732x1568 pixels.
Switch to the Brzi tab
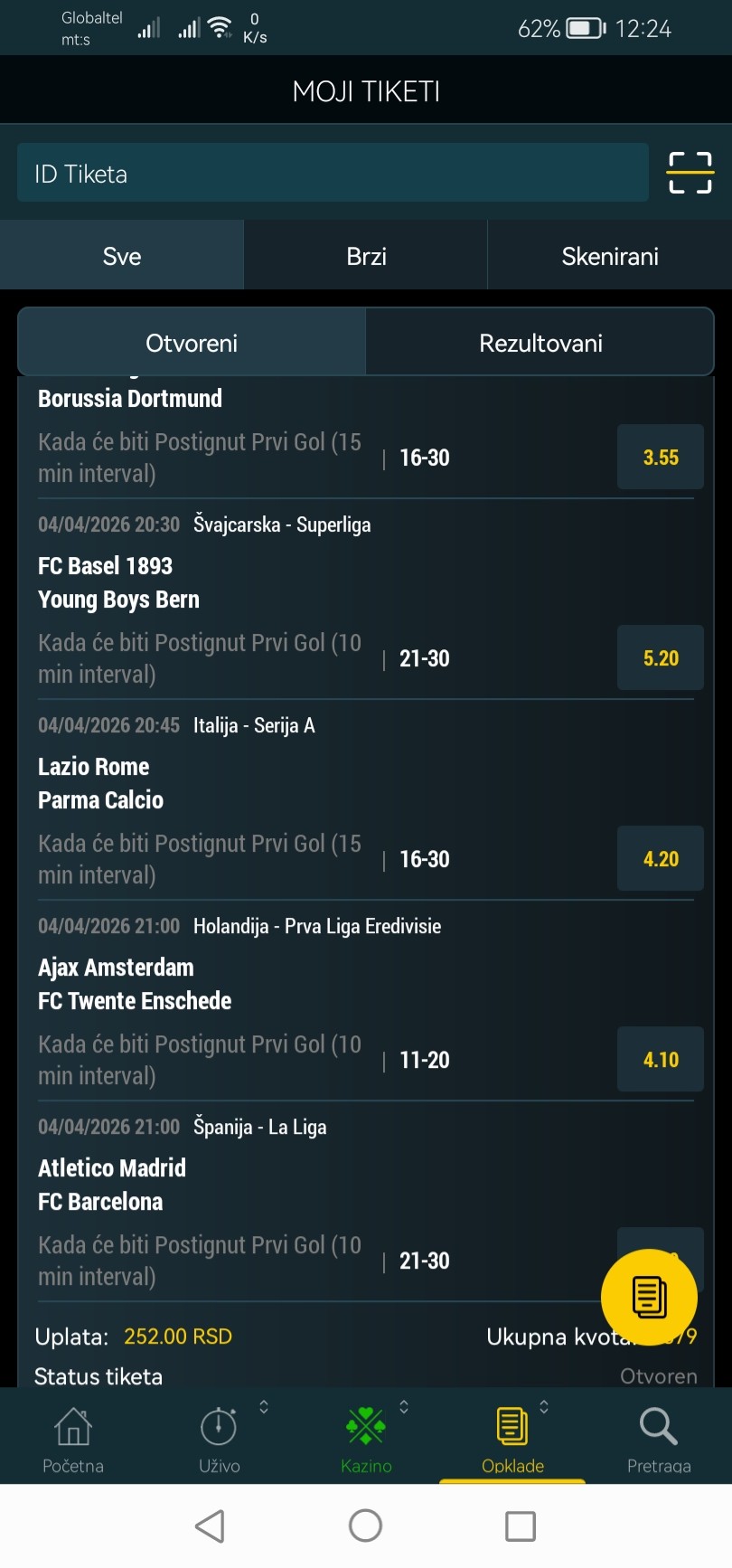coord(366,256)
